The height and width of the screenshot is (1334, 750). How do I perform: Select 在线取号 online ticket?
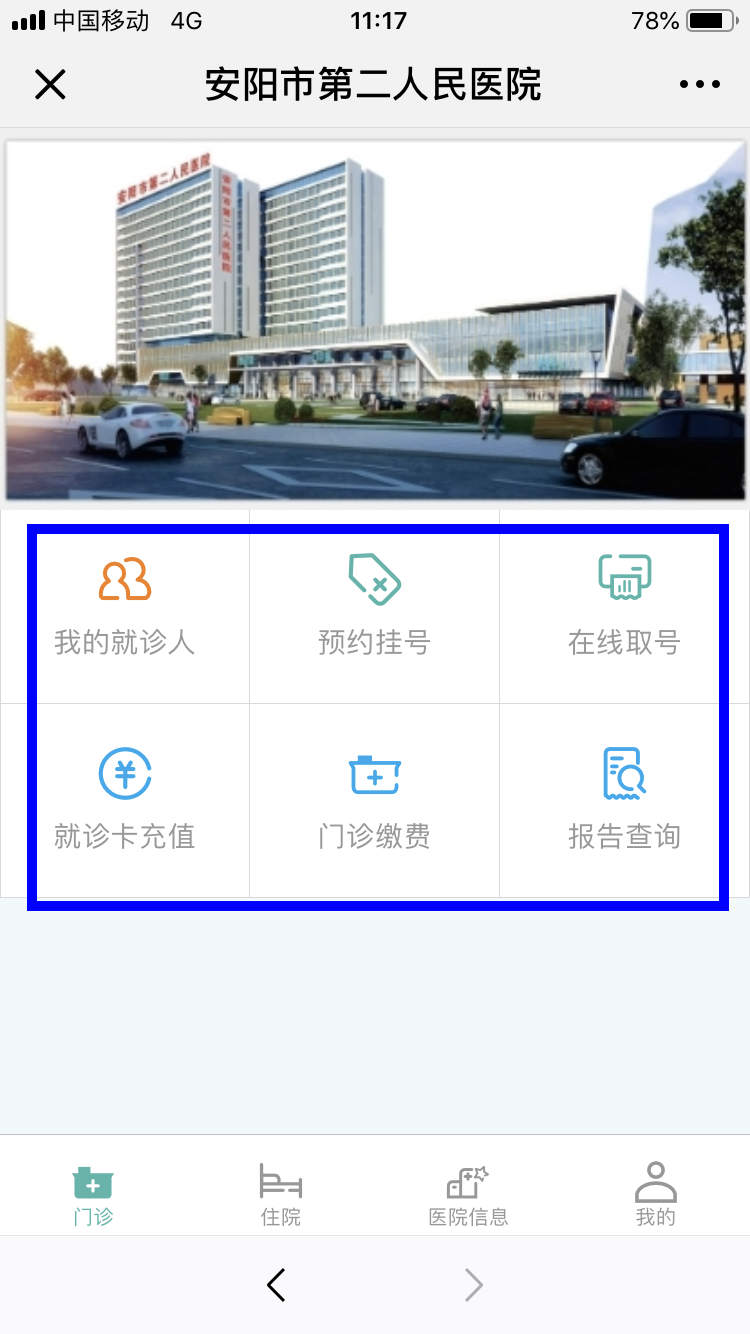(624, 607)
